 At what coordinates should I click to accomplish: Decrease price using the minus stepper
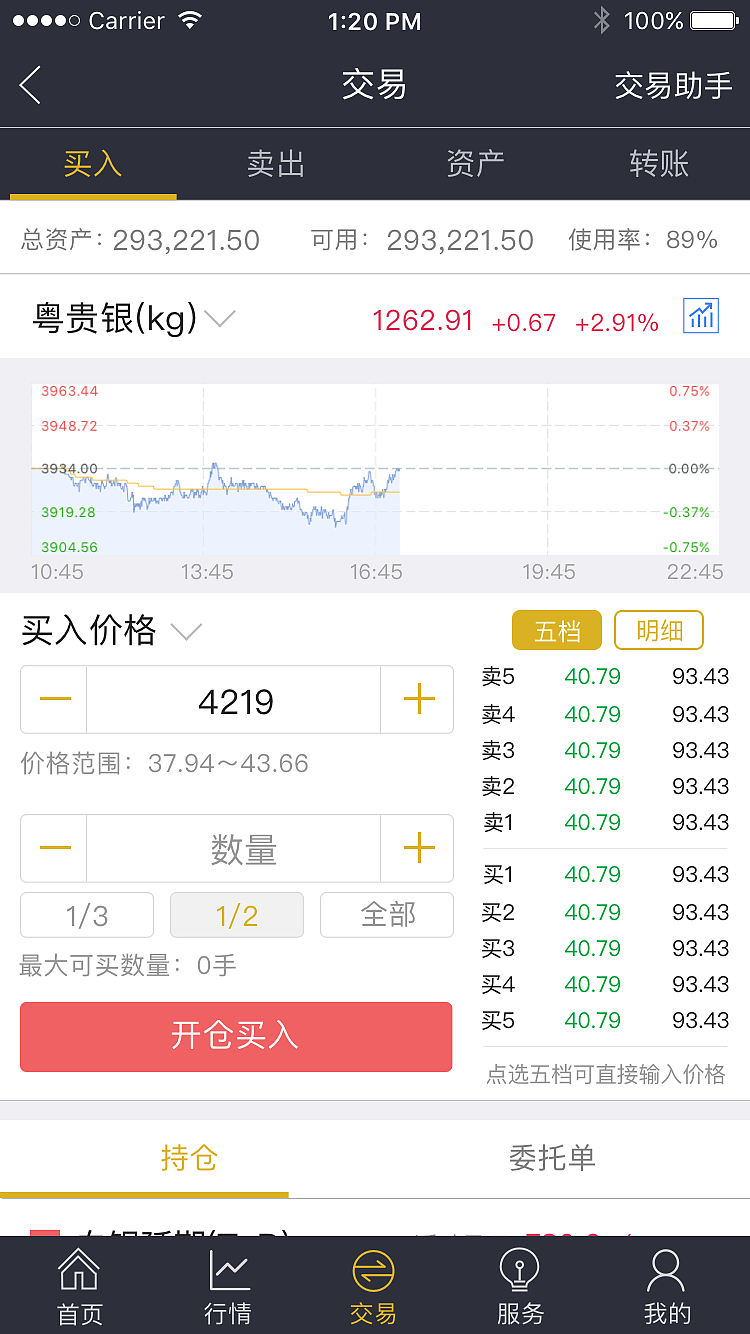click(x=53, y=699)
